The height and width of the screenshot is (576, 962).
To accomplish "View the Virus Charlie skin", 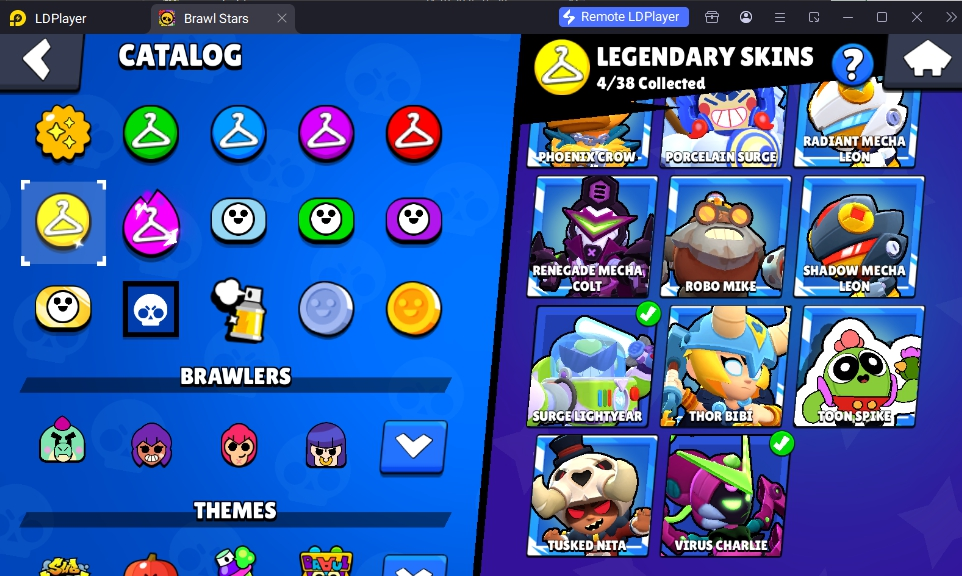I will click(724, 494).
